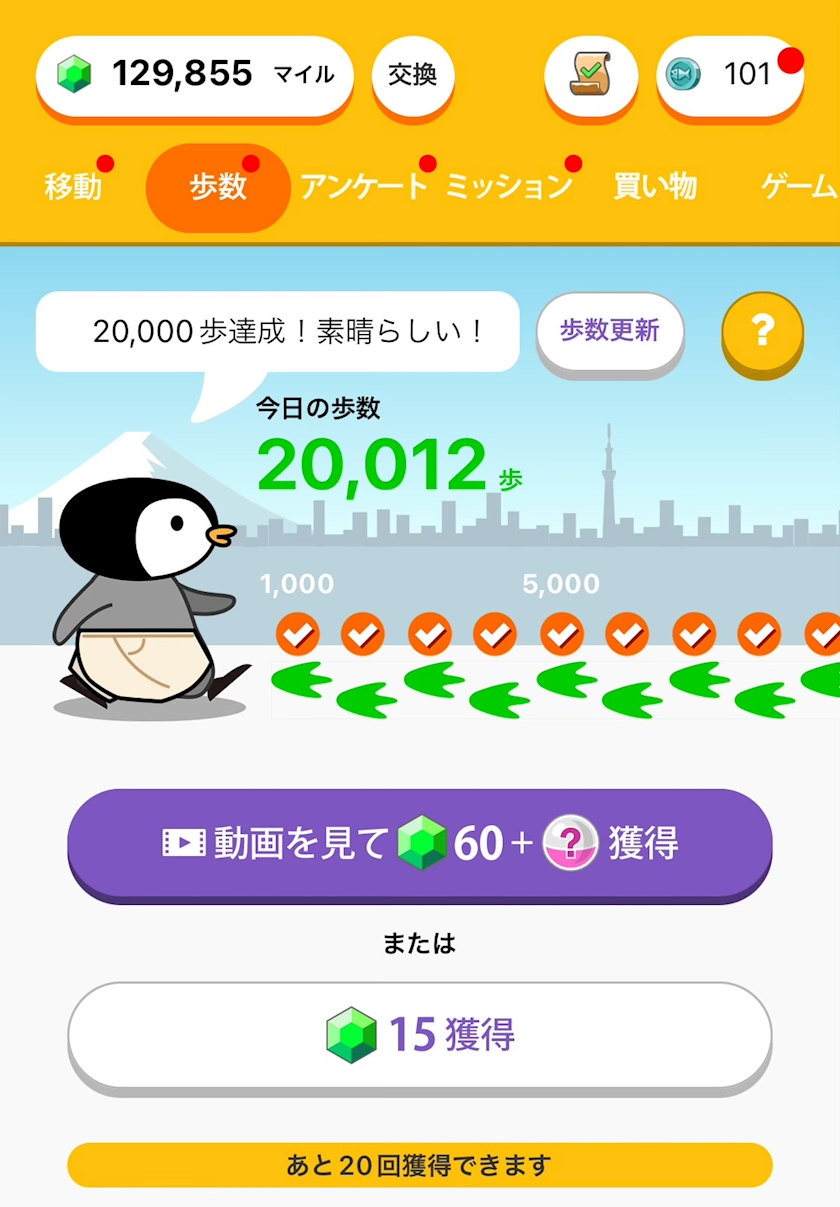Viewport: 840px width, 1207px height.
Task: Open the ゲーム tab
Action: 798,187
